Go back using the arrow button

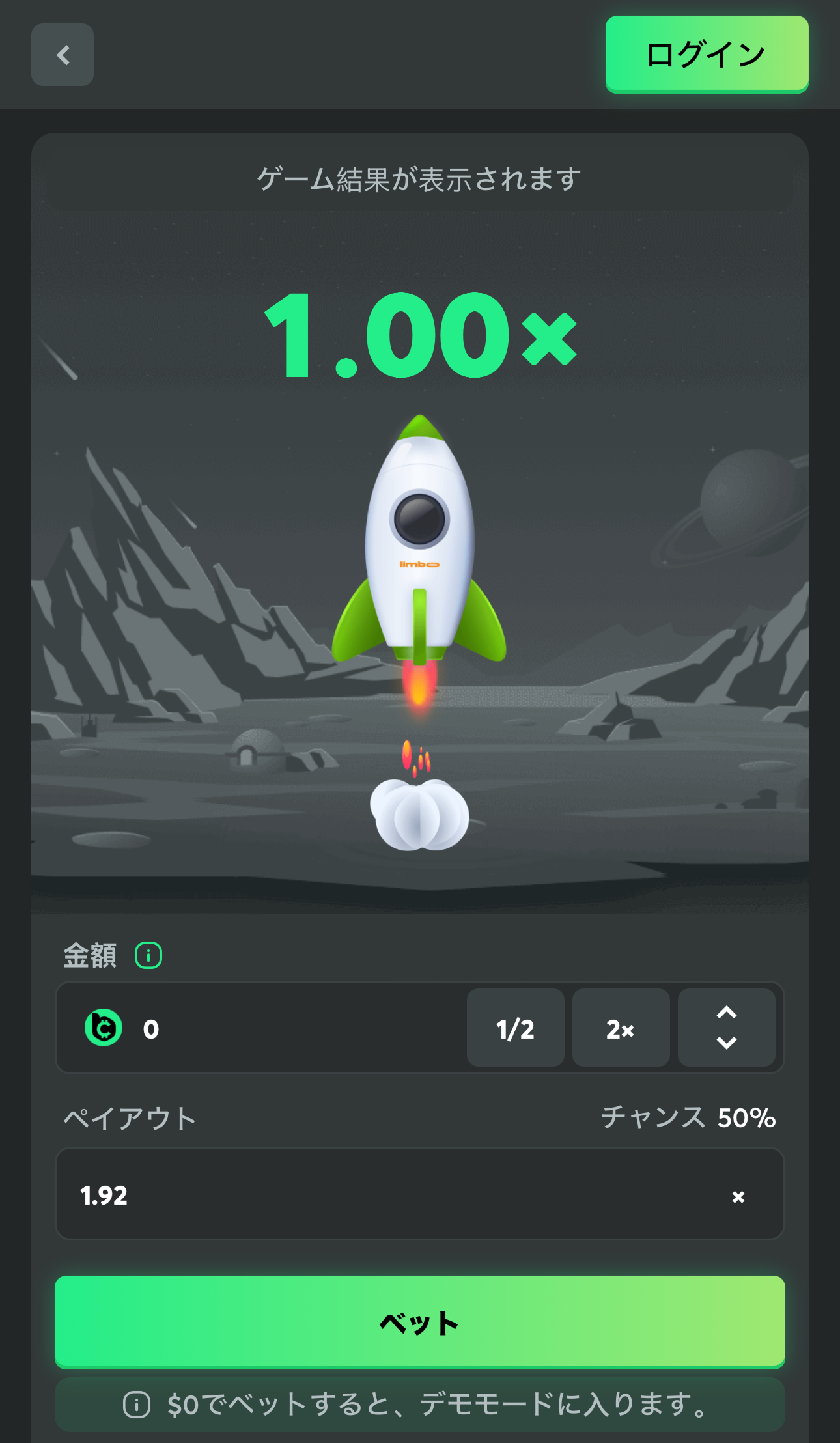(x=63, y=55)
